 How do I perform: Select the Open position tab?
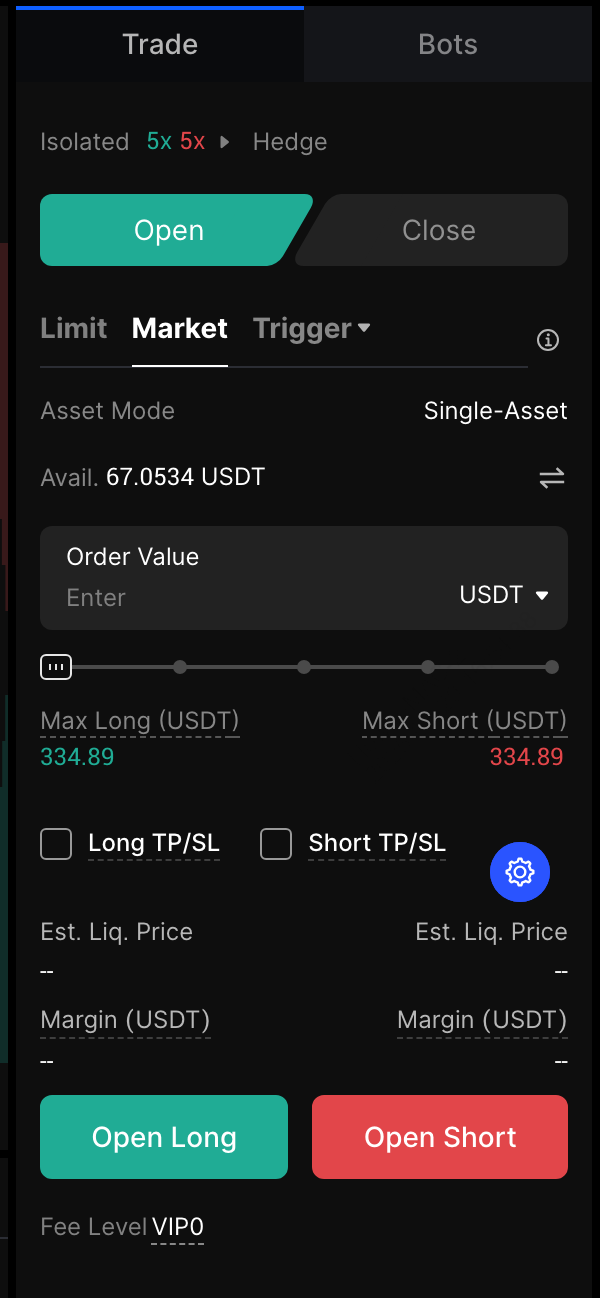point(169,230)
